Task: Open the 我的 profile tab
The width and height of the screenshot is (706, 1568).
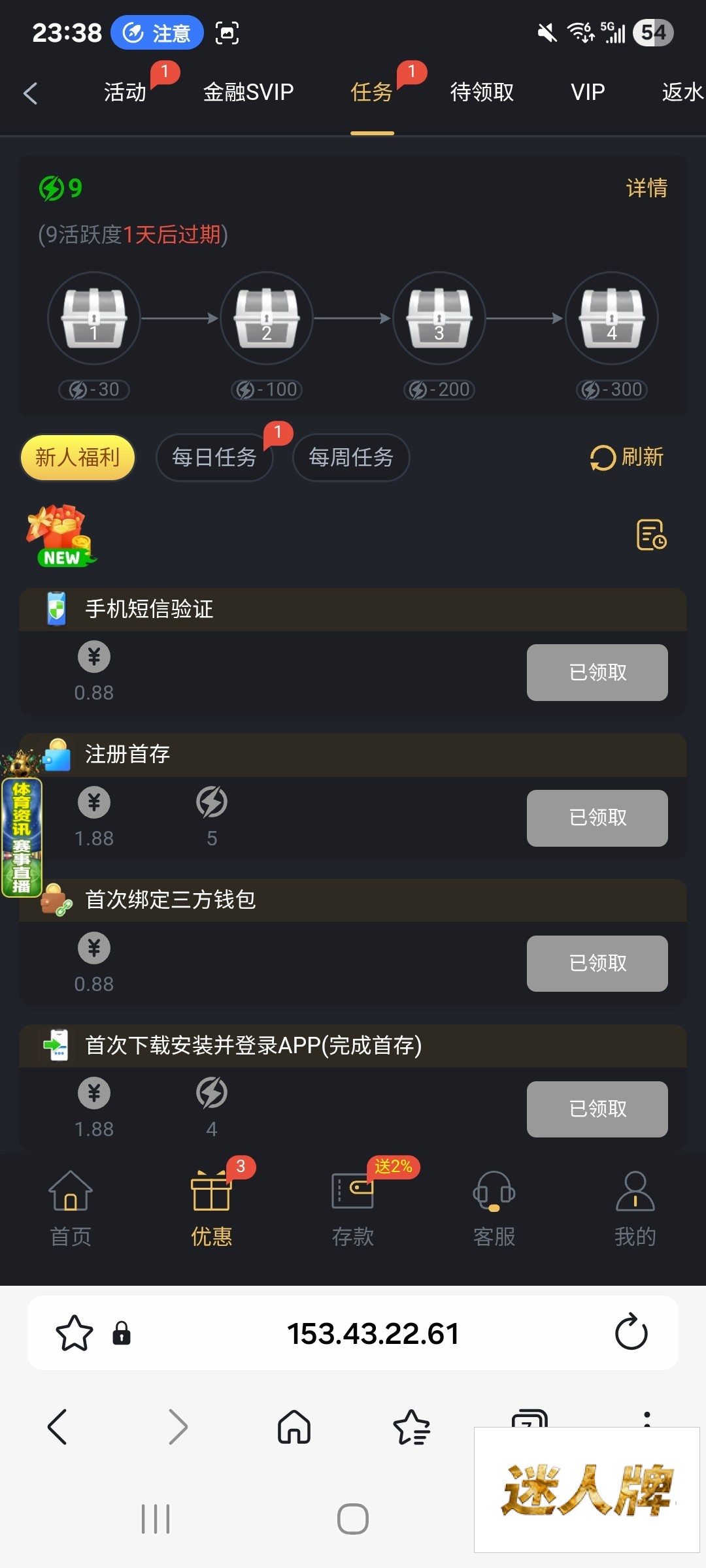Action: click(635, 1209)
